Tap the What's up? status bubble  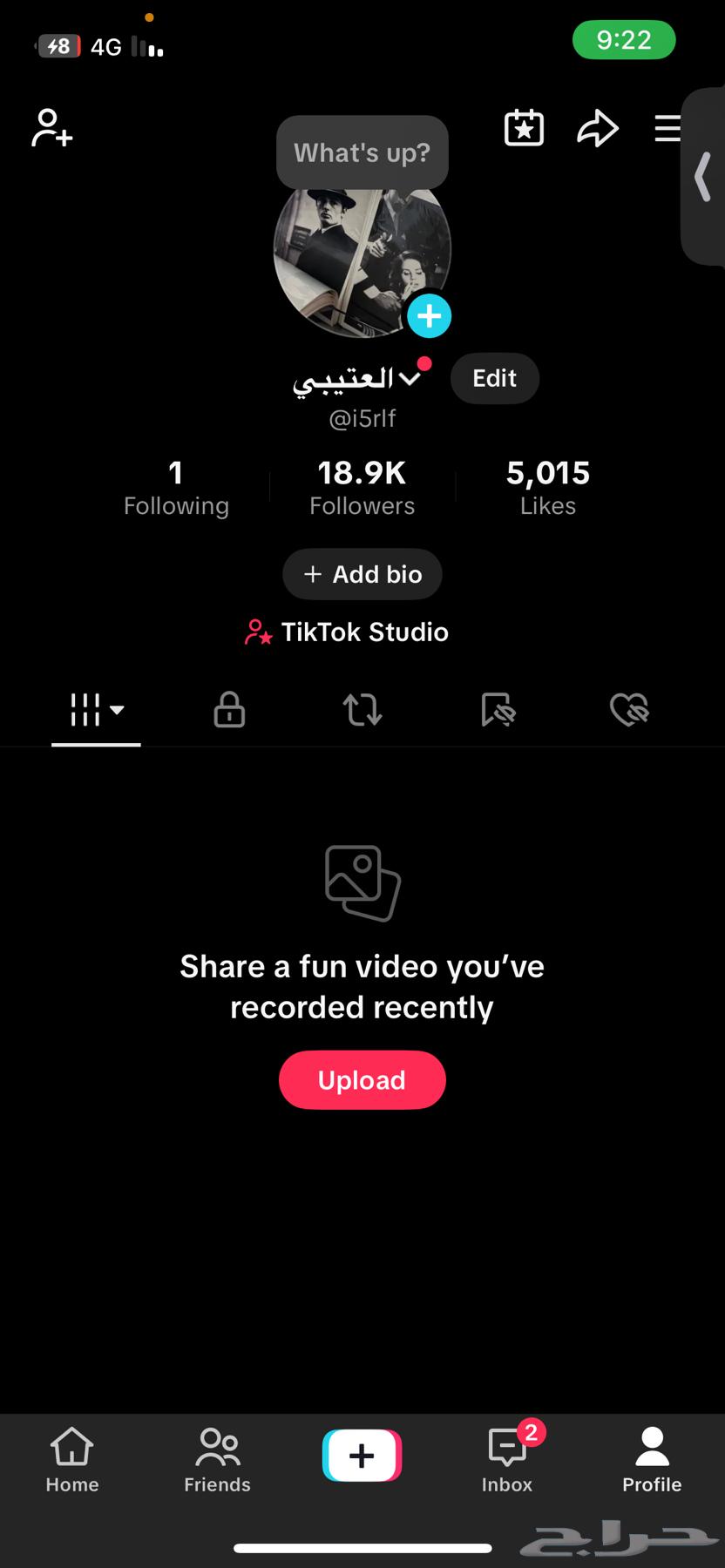(362, 153)
